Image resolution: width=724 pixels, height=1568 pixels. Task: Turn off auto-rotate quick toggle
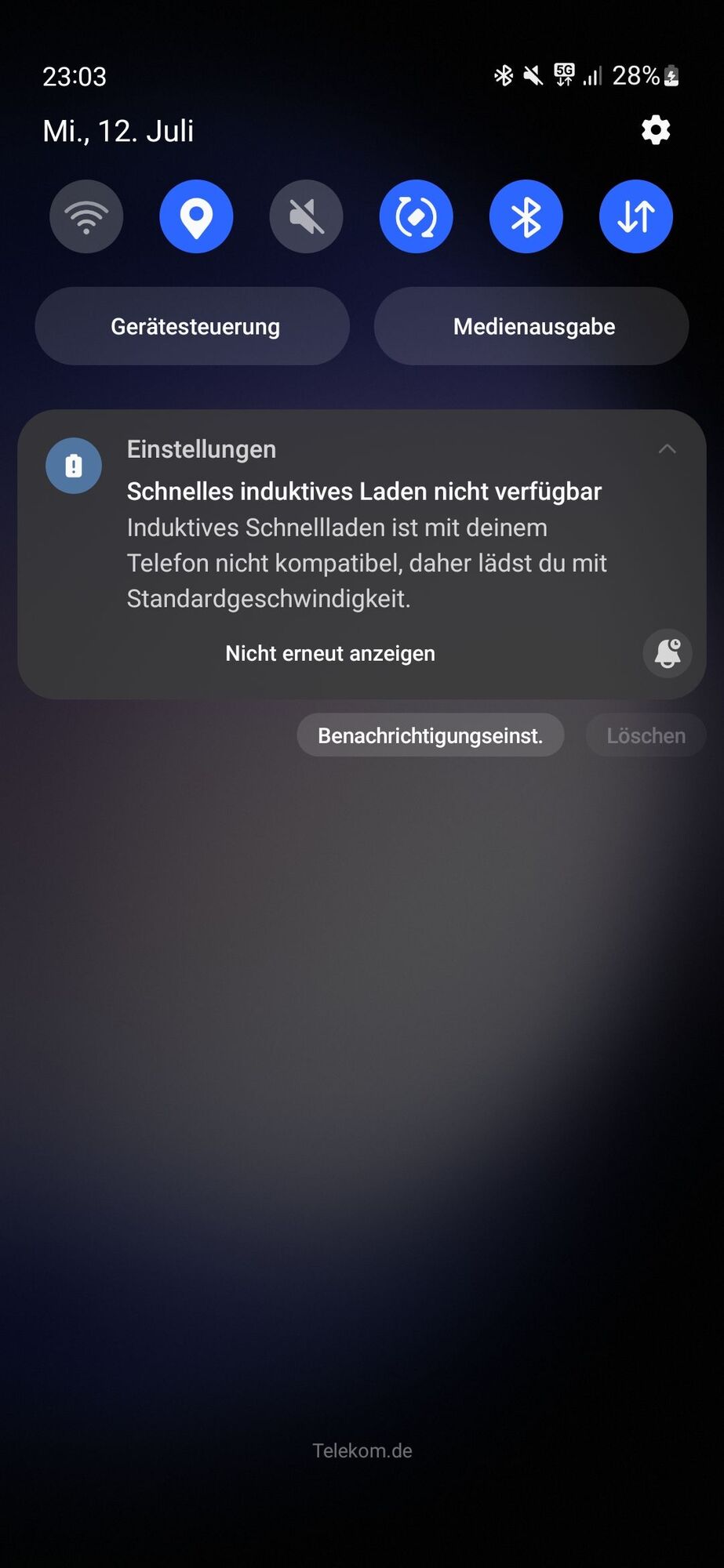416,216
